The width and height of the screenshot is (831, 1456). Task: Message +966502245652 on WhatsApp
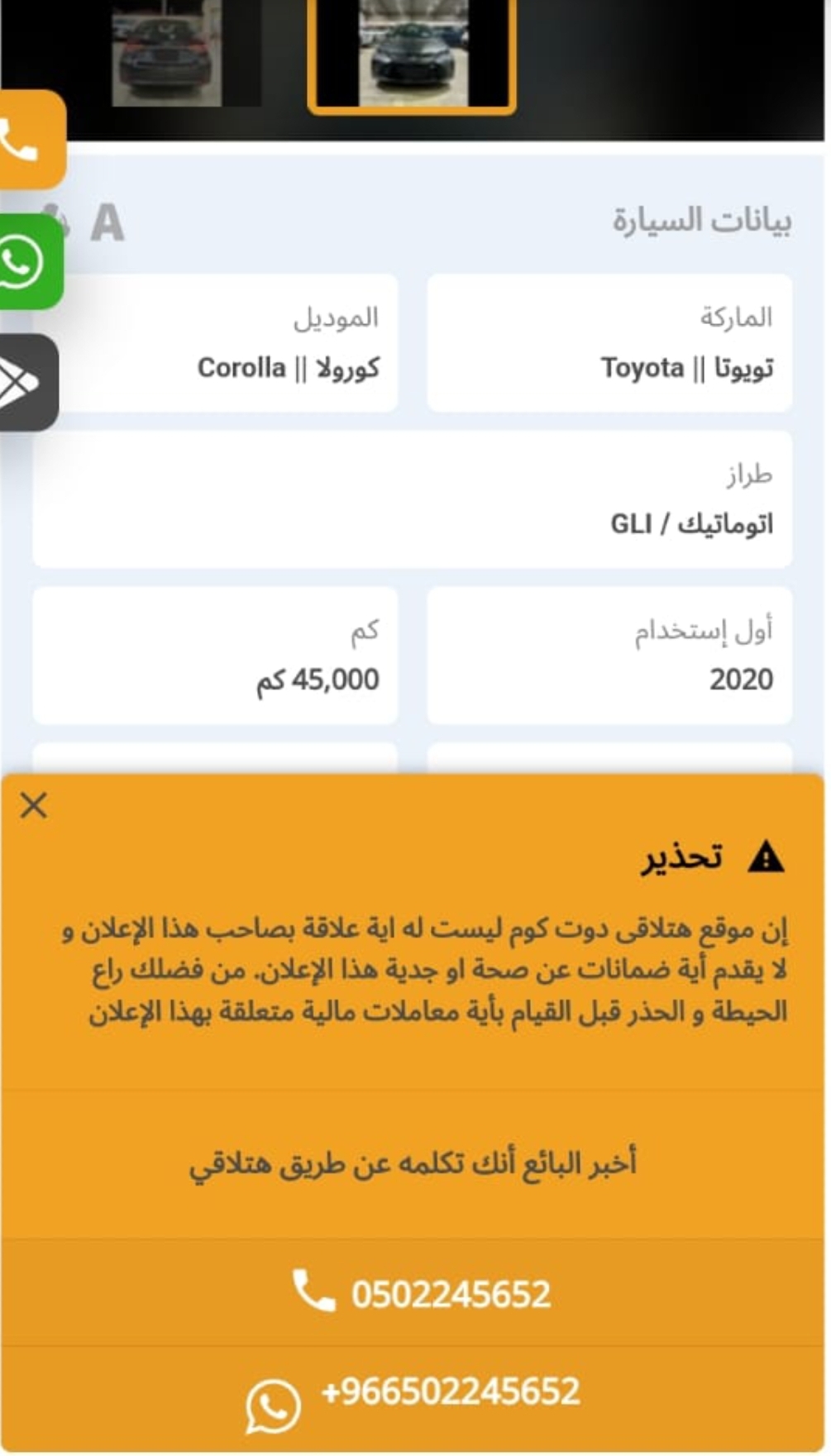click(x=413, y=1394)
